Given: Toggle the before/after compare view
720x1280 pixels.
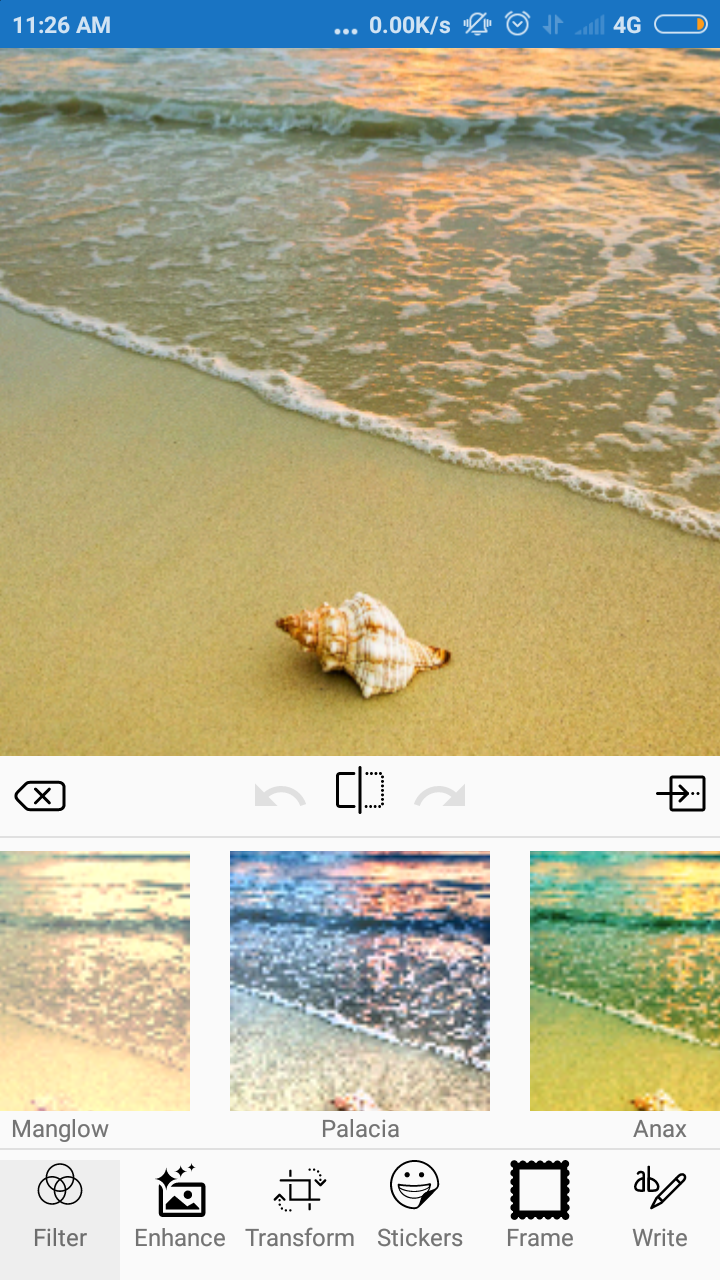Looking at the screenshot, I should coord(360,791).
